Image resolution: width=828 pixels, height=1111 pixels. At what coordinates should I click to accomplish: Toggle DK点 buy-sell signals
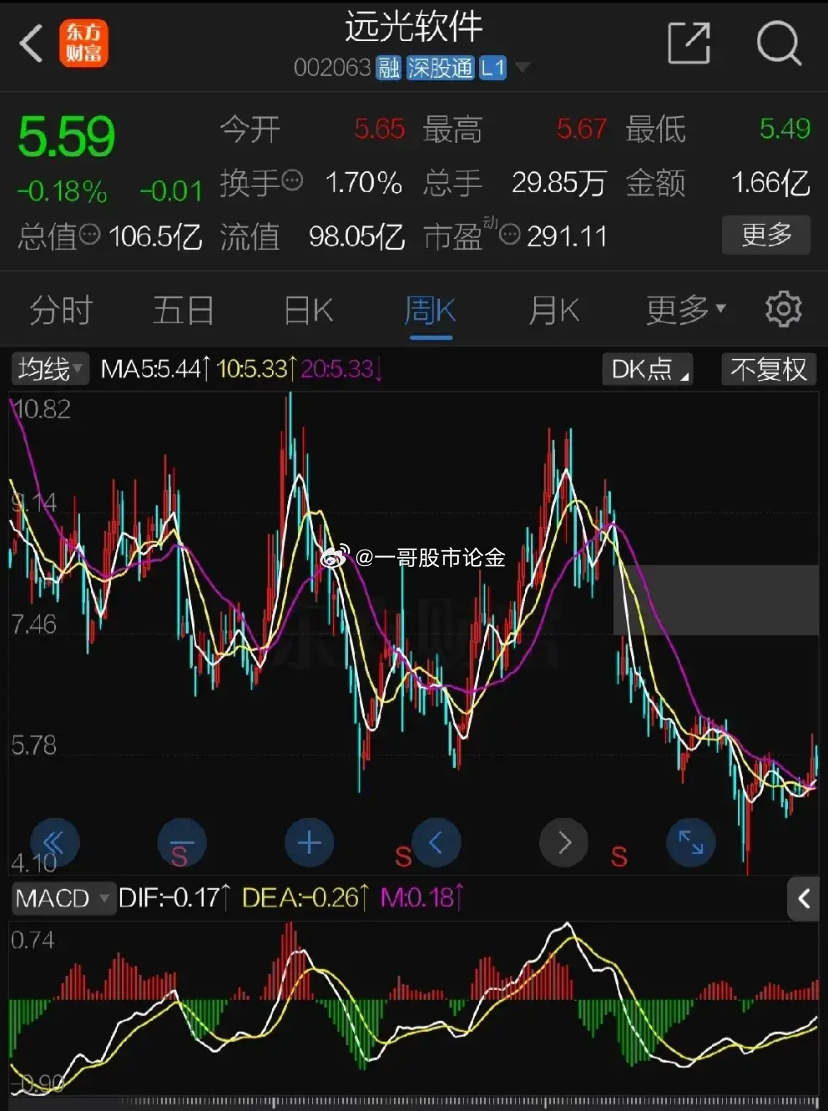point(647,369)
